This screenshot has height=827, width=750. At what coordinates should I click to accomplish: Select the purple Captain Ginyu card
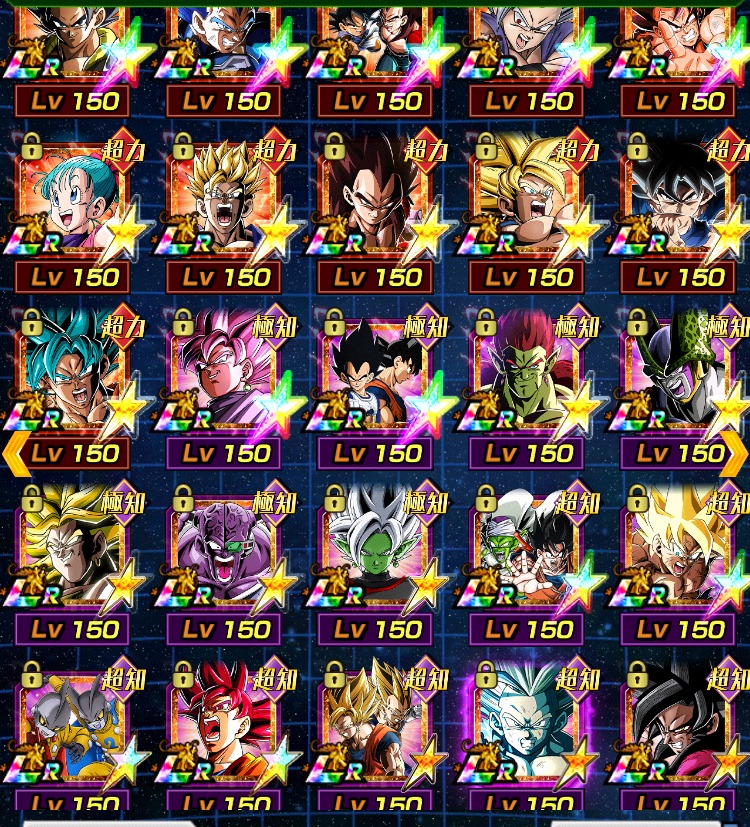pos(222,552)
